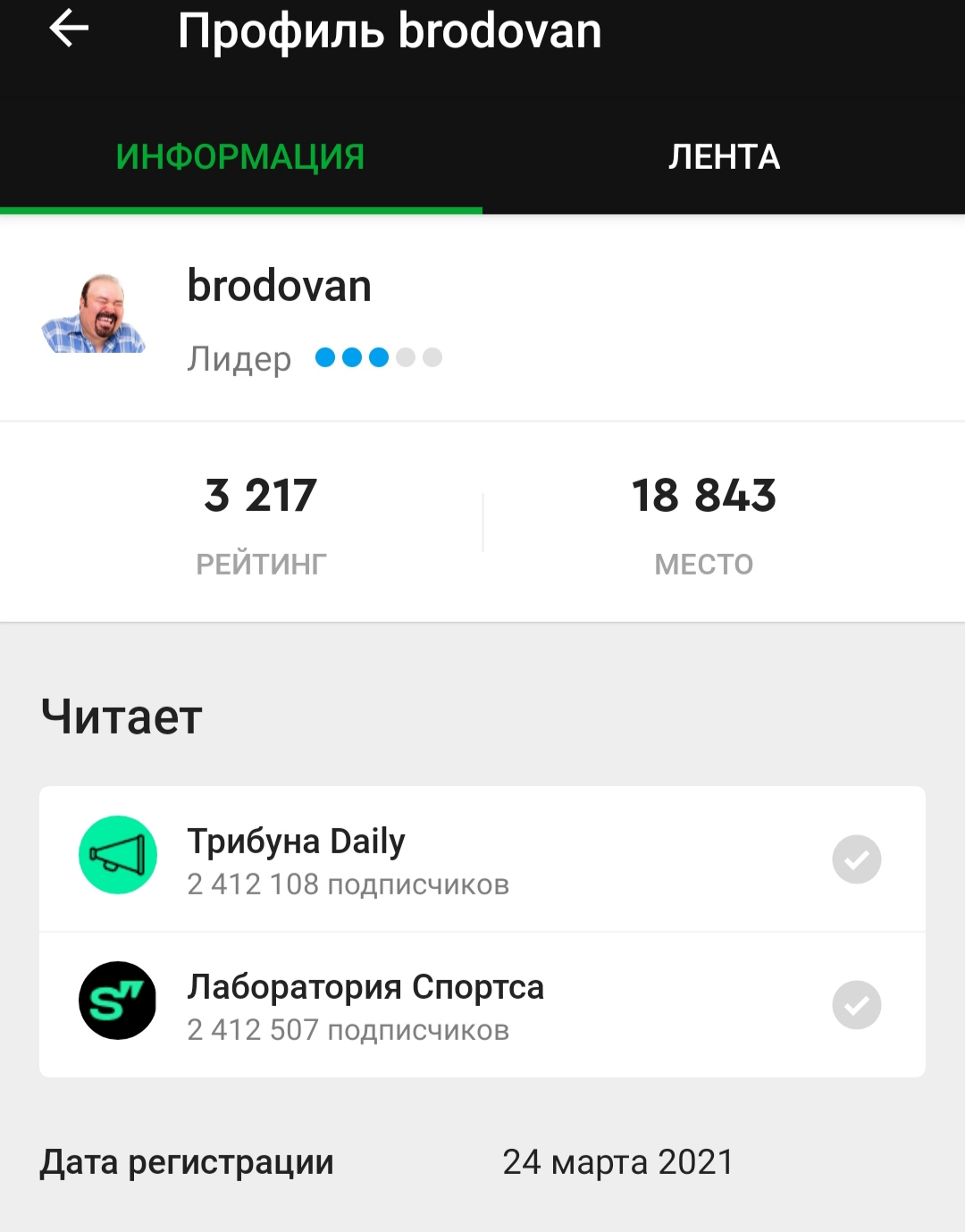Go back from brodovan's profile
965x1232 pixels.
point(69,29)
